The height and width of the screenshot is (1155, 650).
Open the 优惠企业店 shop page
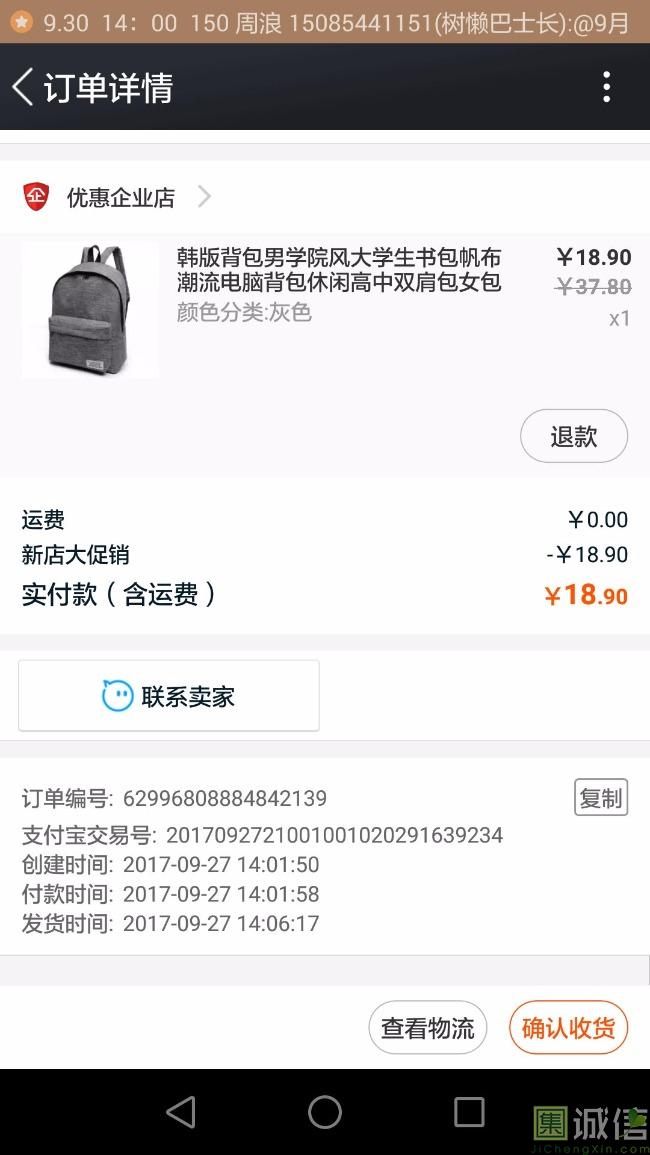pos(120,197)
